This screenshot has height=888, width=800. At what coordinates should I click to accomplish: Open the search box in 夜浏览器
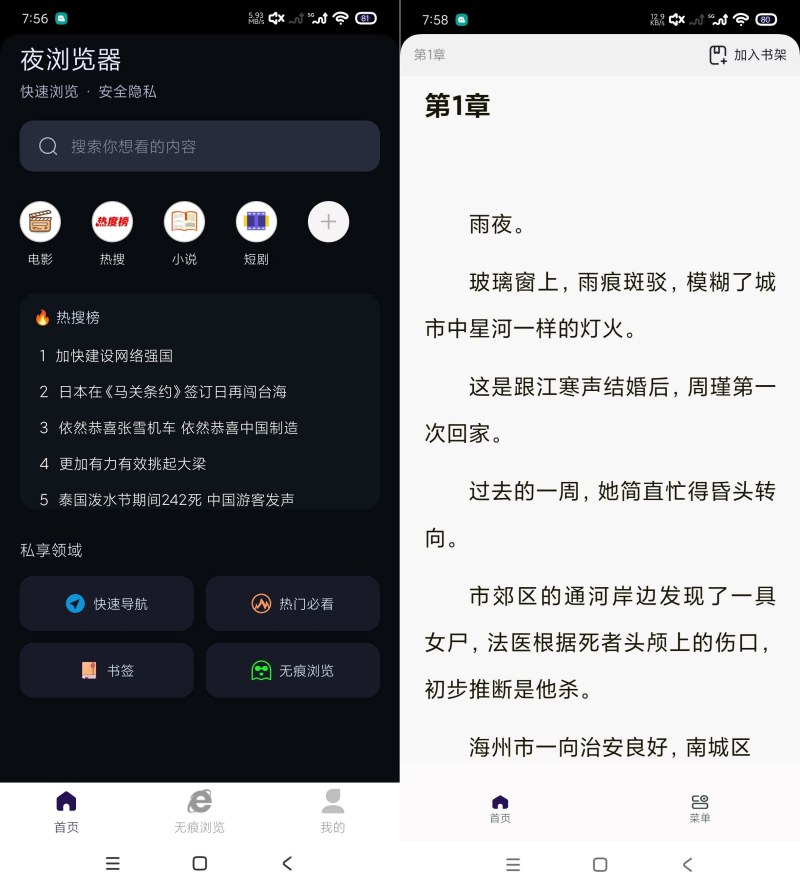pos(200,146)
